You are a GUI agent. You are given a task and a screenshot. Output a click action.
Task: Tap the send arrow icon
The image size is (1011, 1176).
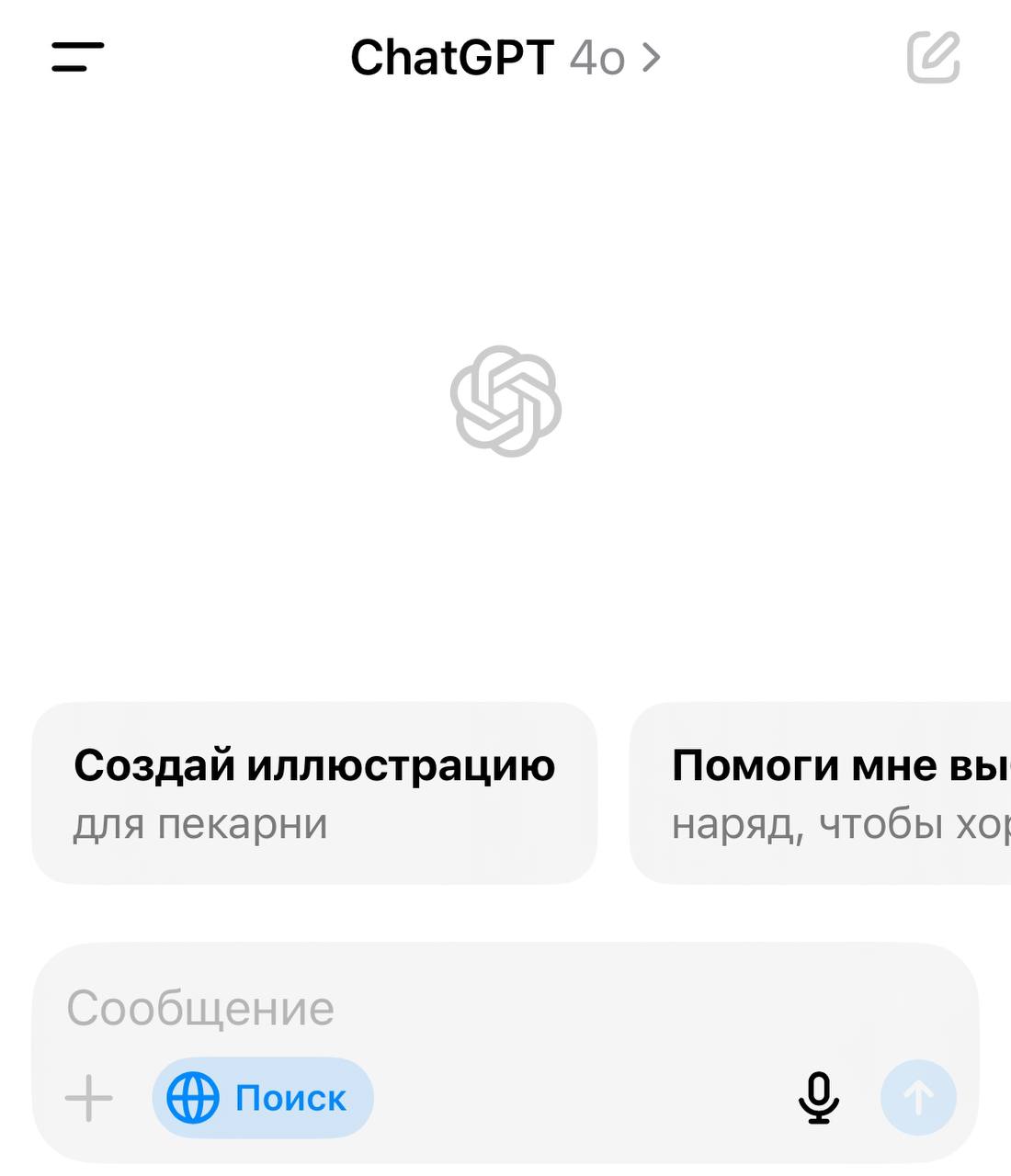point(919,1097)
